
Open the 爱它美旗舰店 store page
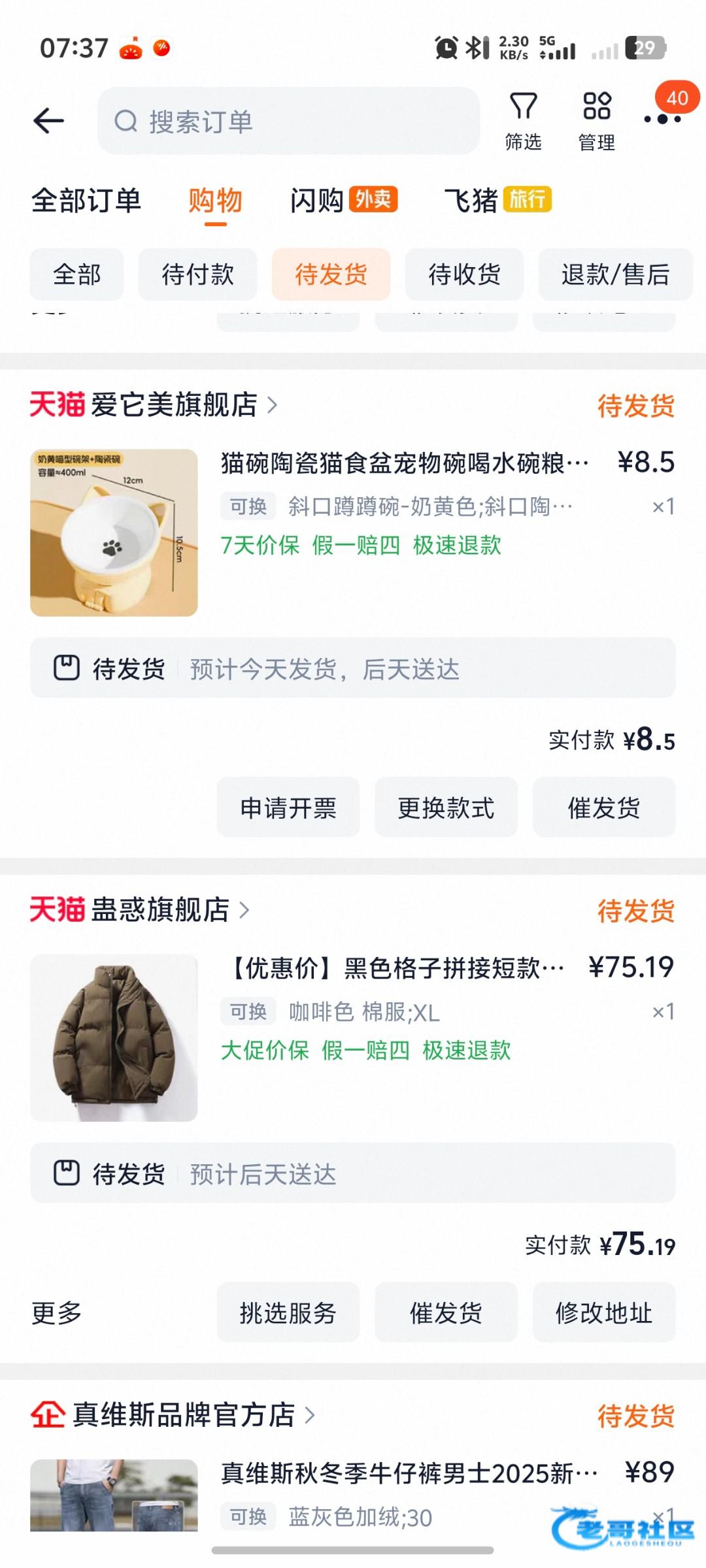[173, 405]
